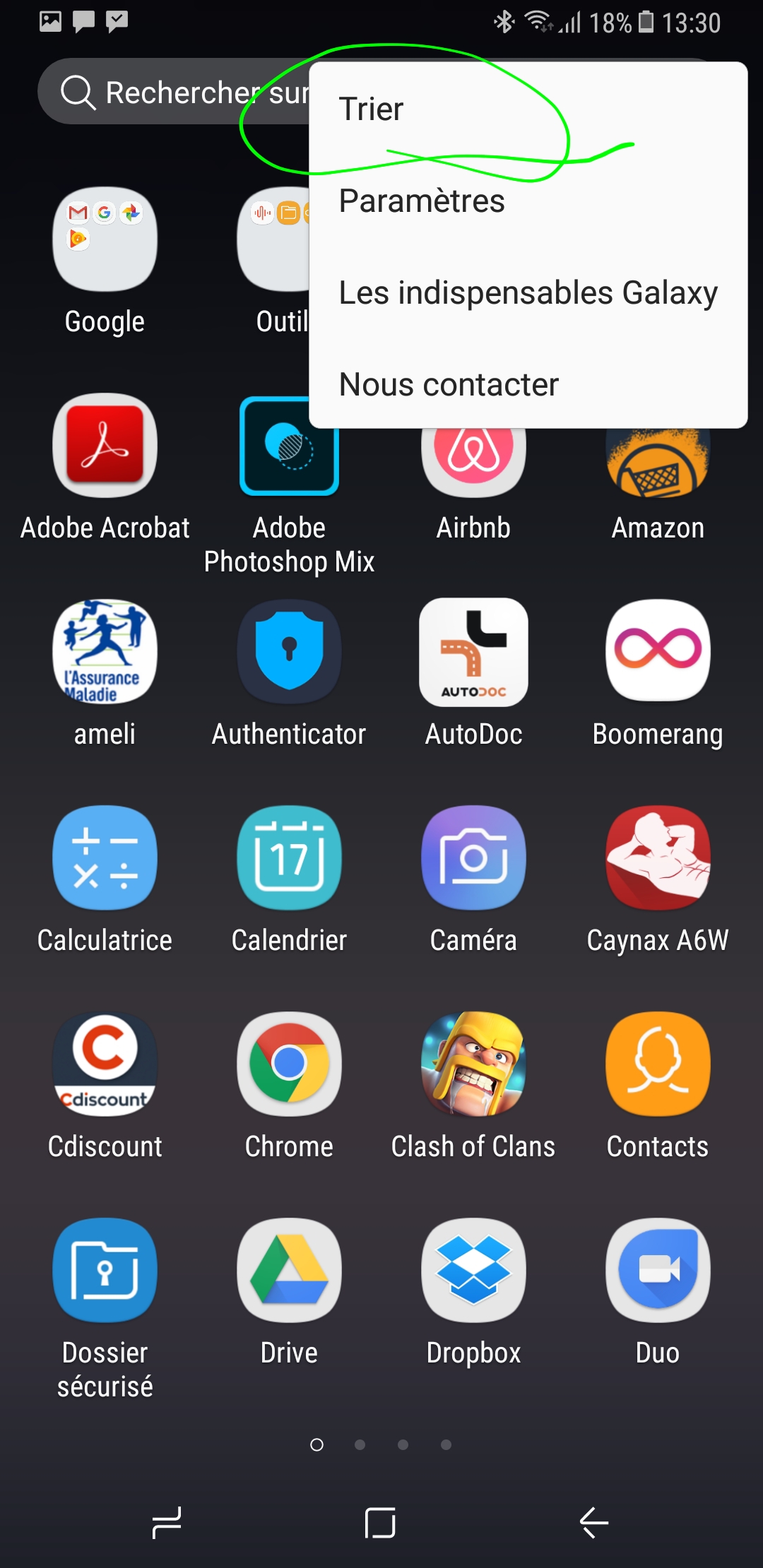Launch Clash of Clans

pos(473,1064)
